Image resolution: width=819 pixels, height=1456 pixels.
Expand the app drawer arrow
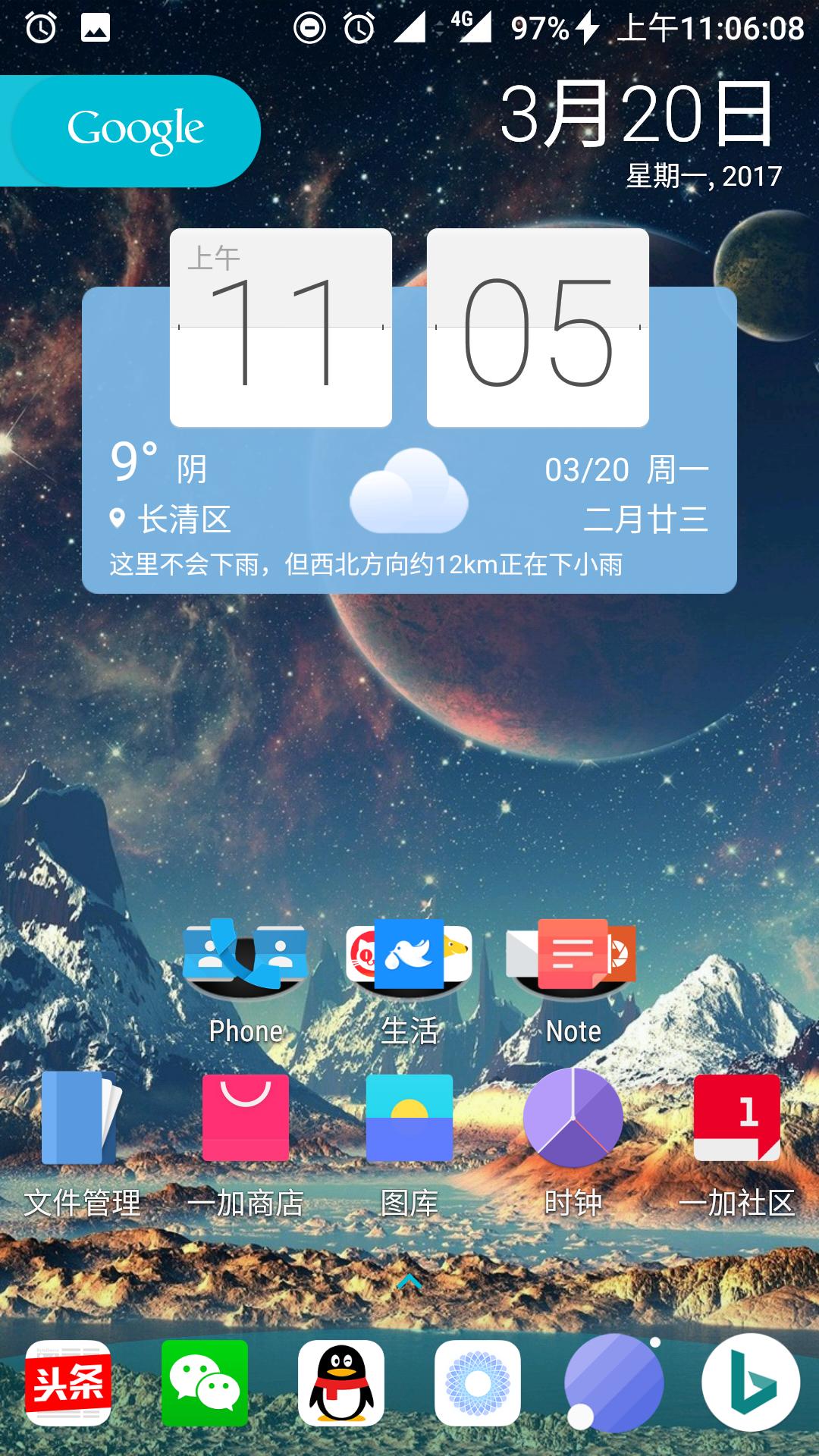(x=409, y=1282)
